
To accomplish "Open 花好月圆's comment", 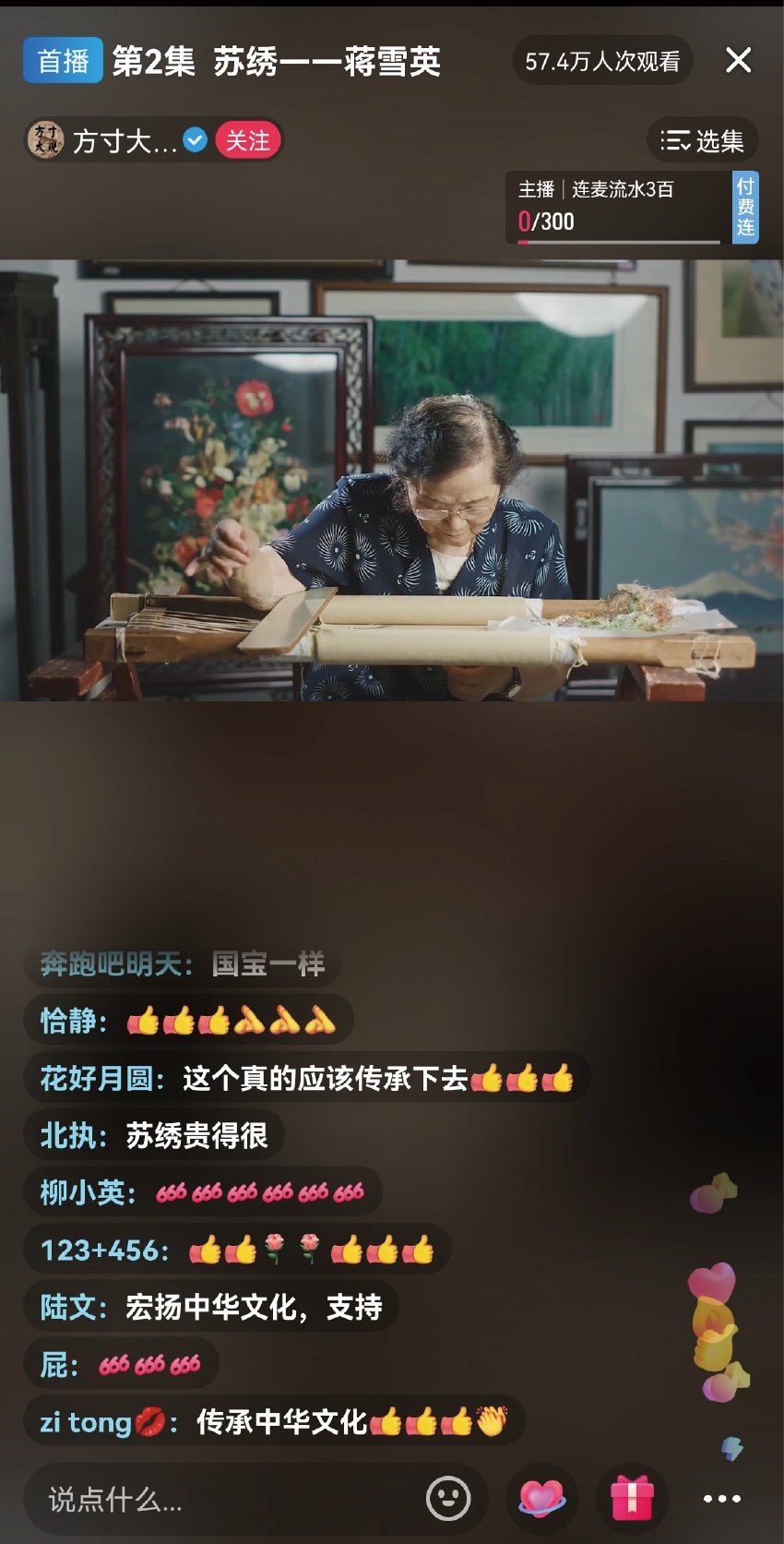I will [306, 1078].
